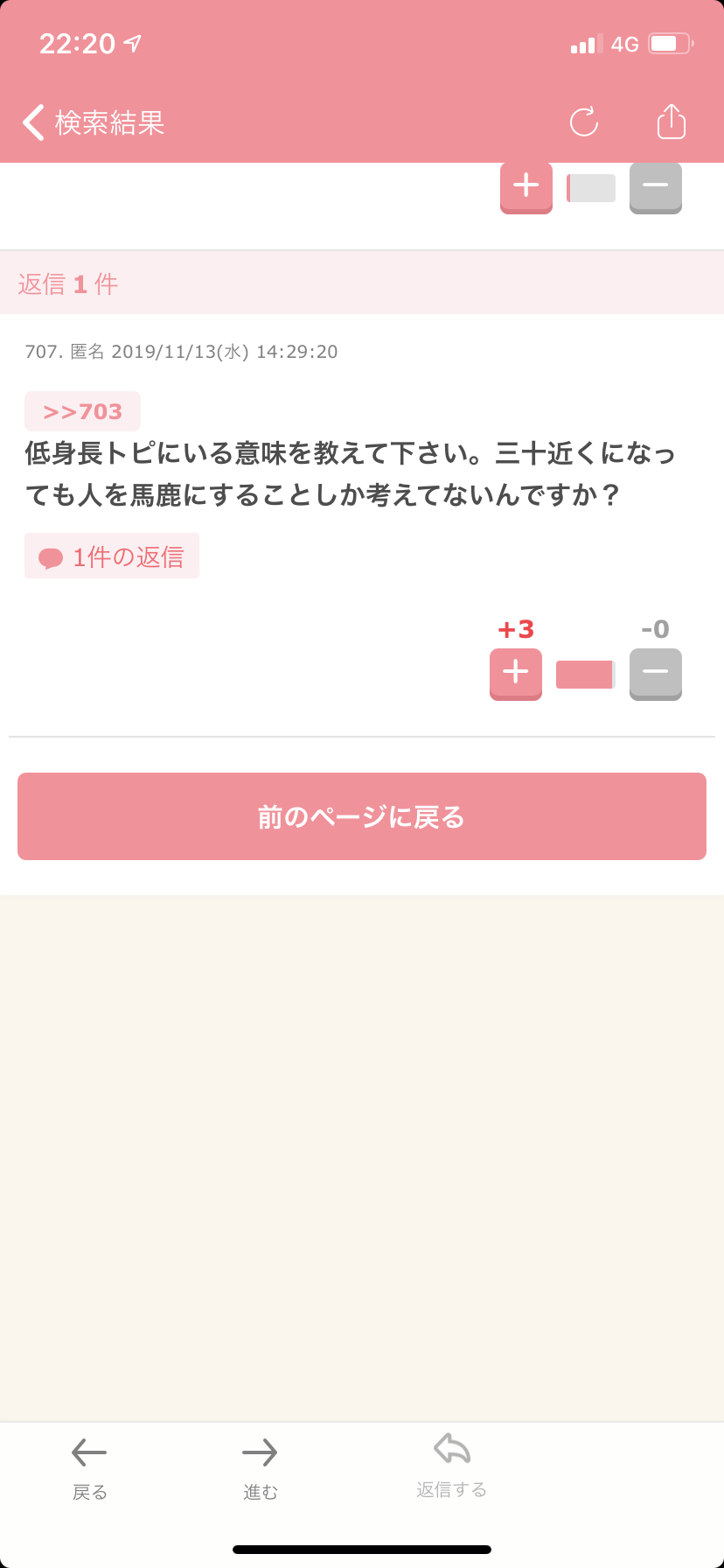724x1568 pixels.
Task: Reload the page with the refresh icon
Action: 584,122
